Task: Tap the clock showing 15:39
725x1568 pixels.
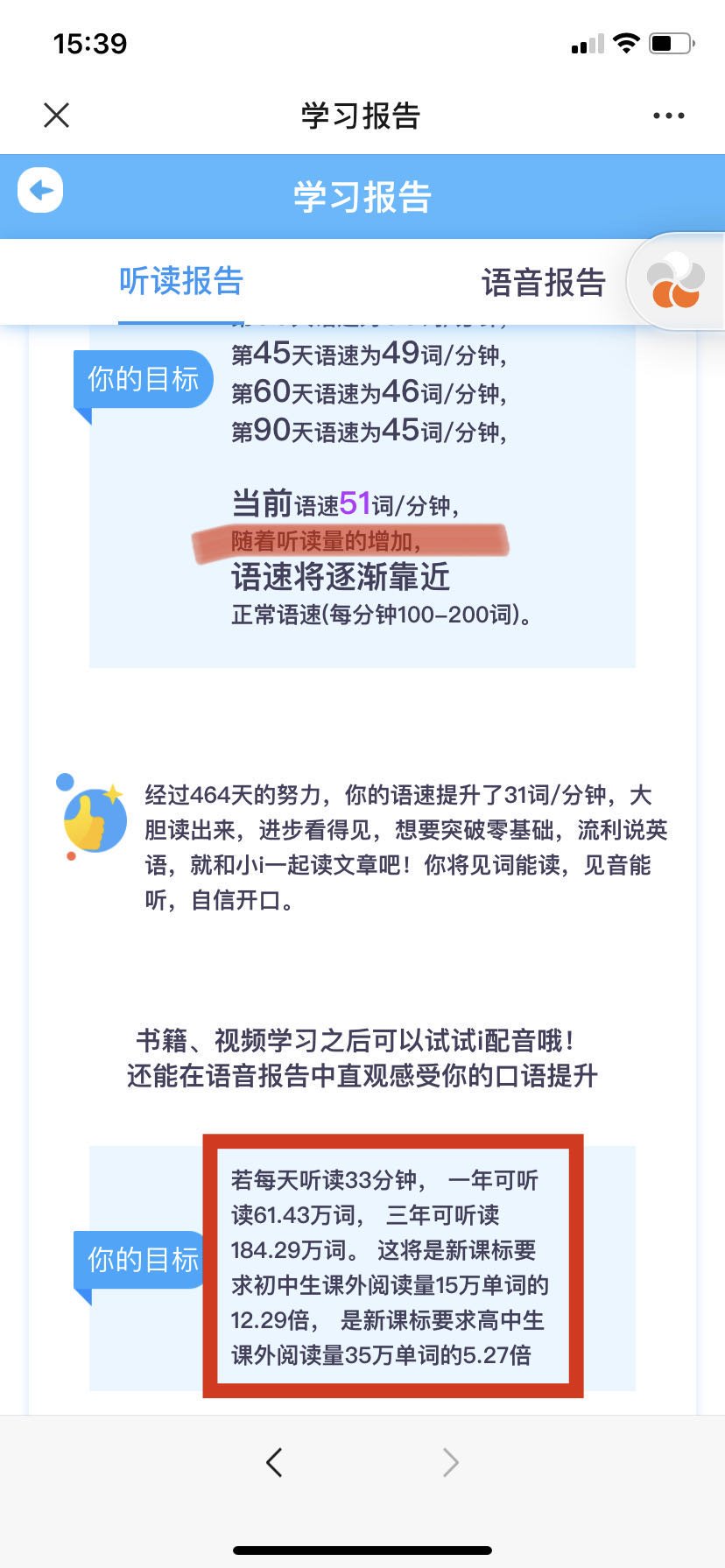Action: (91, 43)
